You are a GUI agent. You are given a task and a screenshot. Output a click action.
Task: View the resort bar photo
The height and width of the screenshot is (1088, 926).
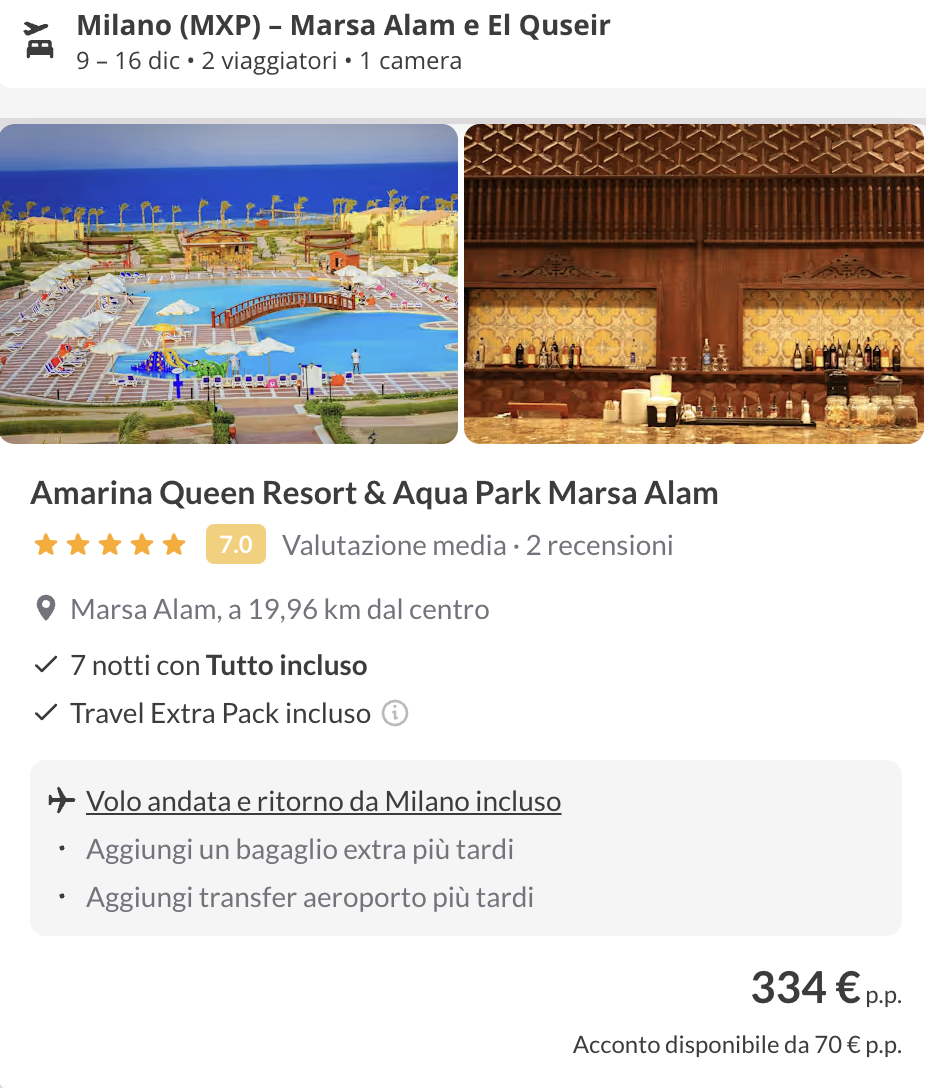[694, 283]
